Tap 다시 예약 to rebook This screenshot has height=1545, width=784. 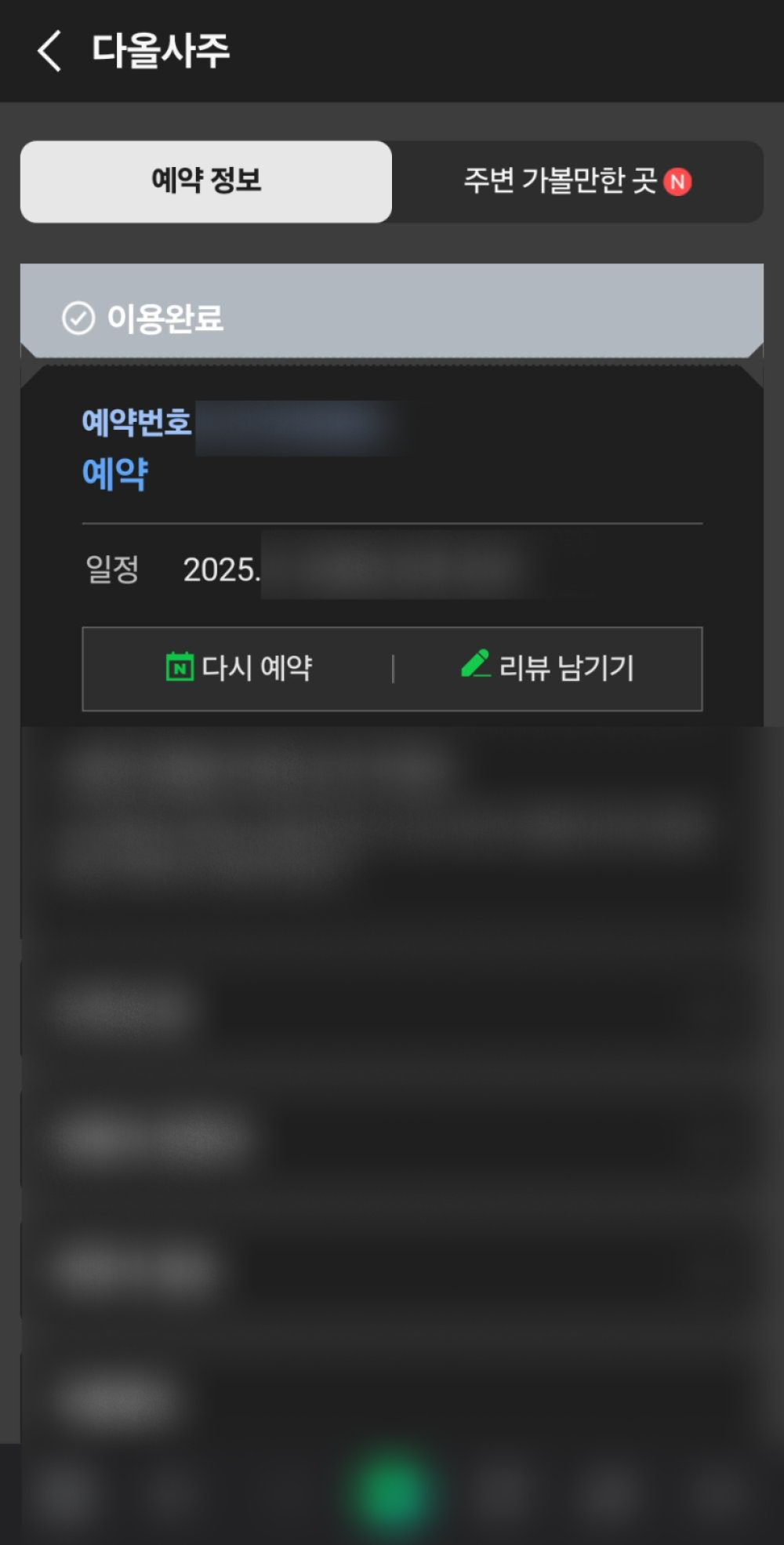pos(239,668)
